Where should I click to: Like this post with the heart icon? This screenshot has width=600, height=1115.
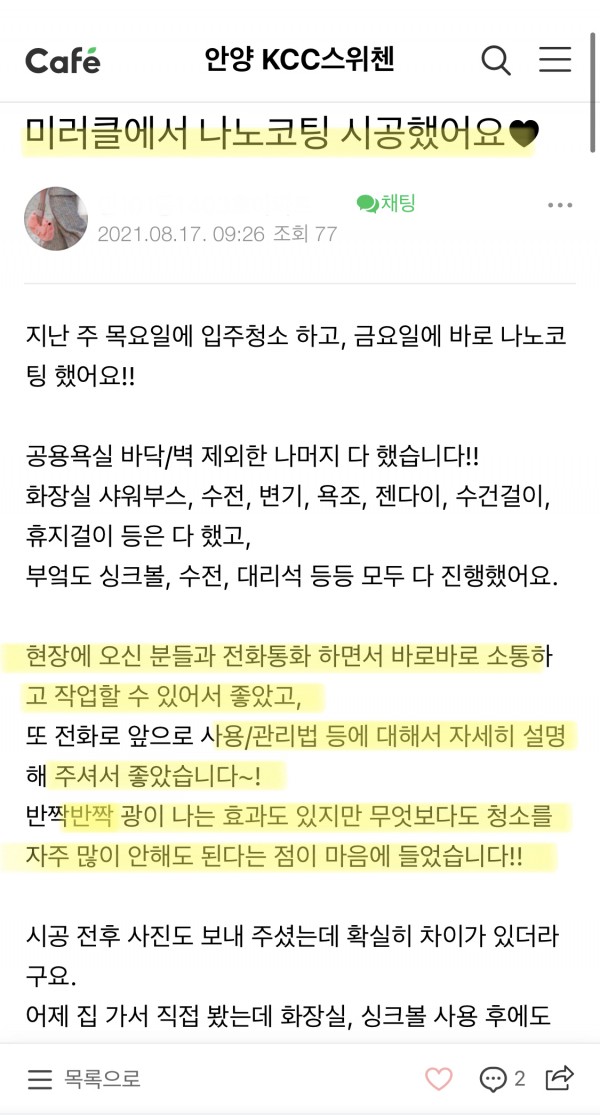tap(438, 1078)
